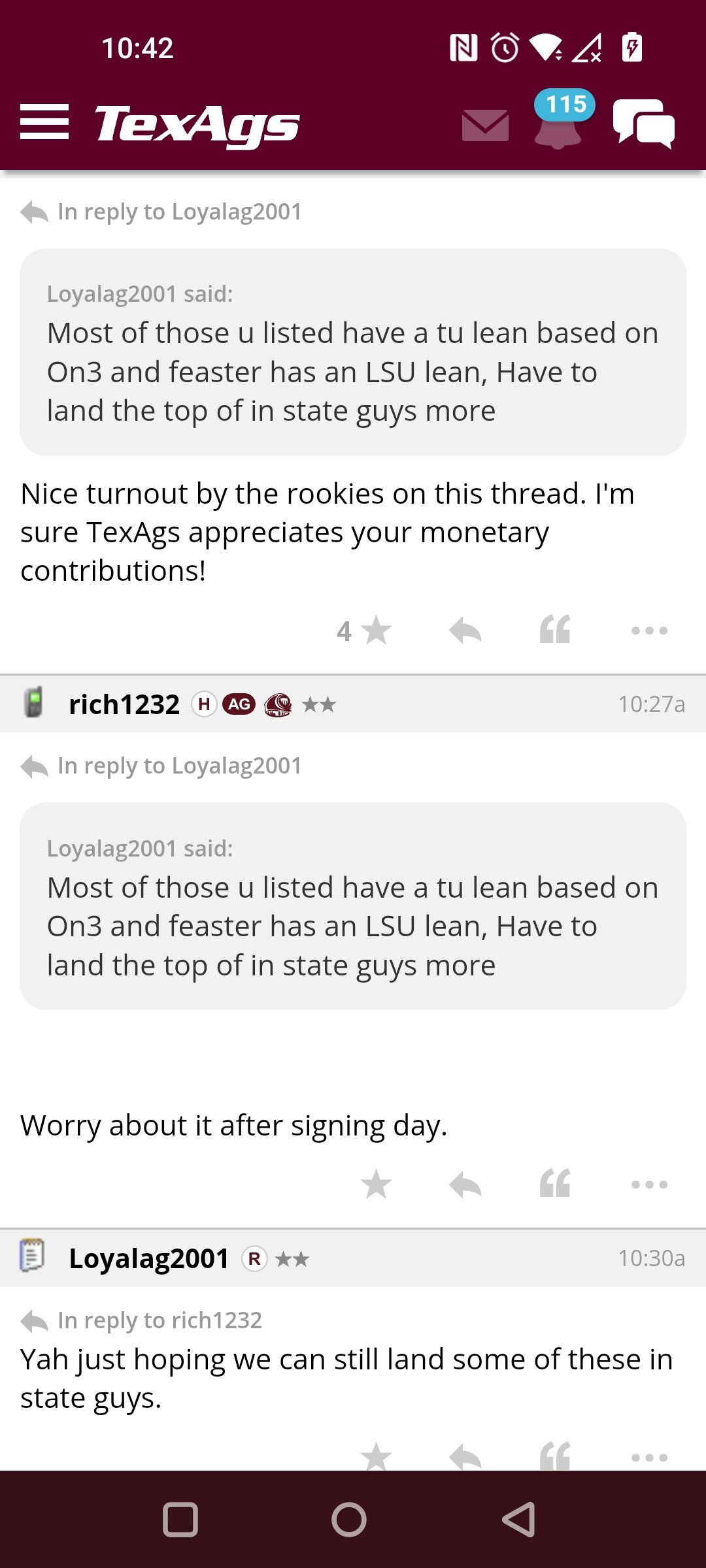Open more options on rookies turnout post
706x1568 pixels.
point(649,631)
